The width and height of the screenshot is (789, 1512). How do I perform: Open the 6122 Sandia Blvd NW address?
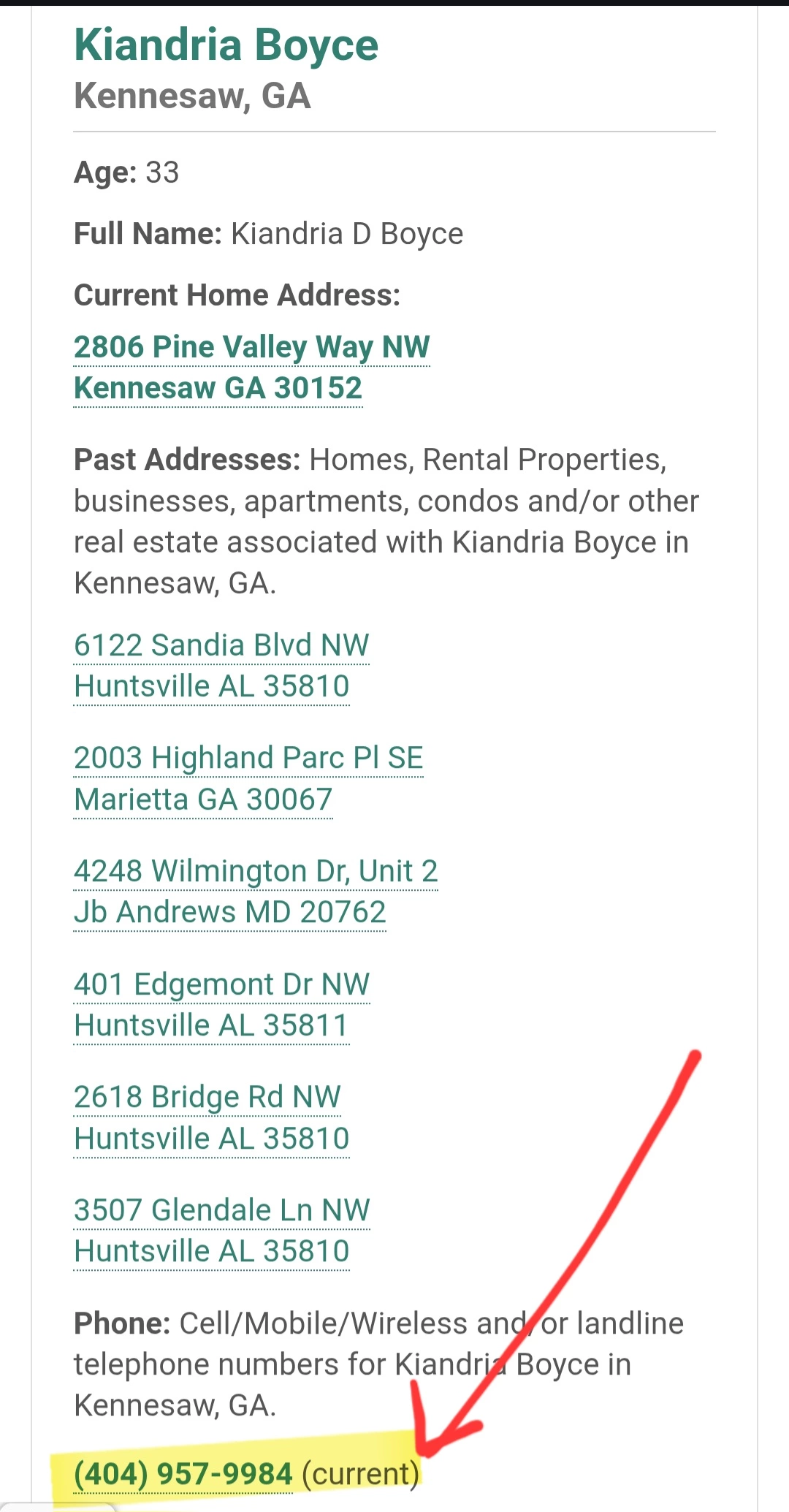point(221,666)
